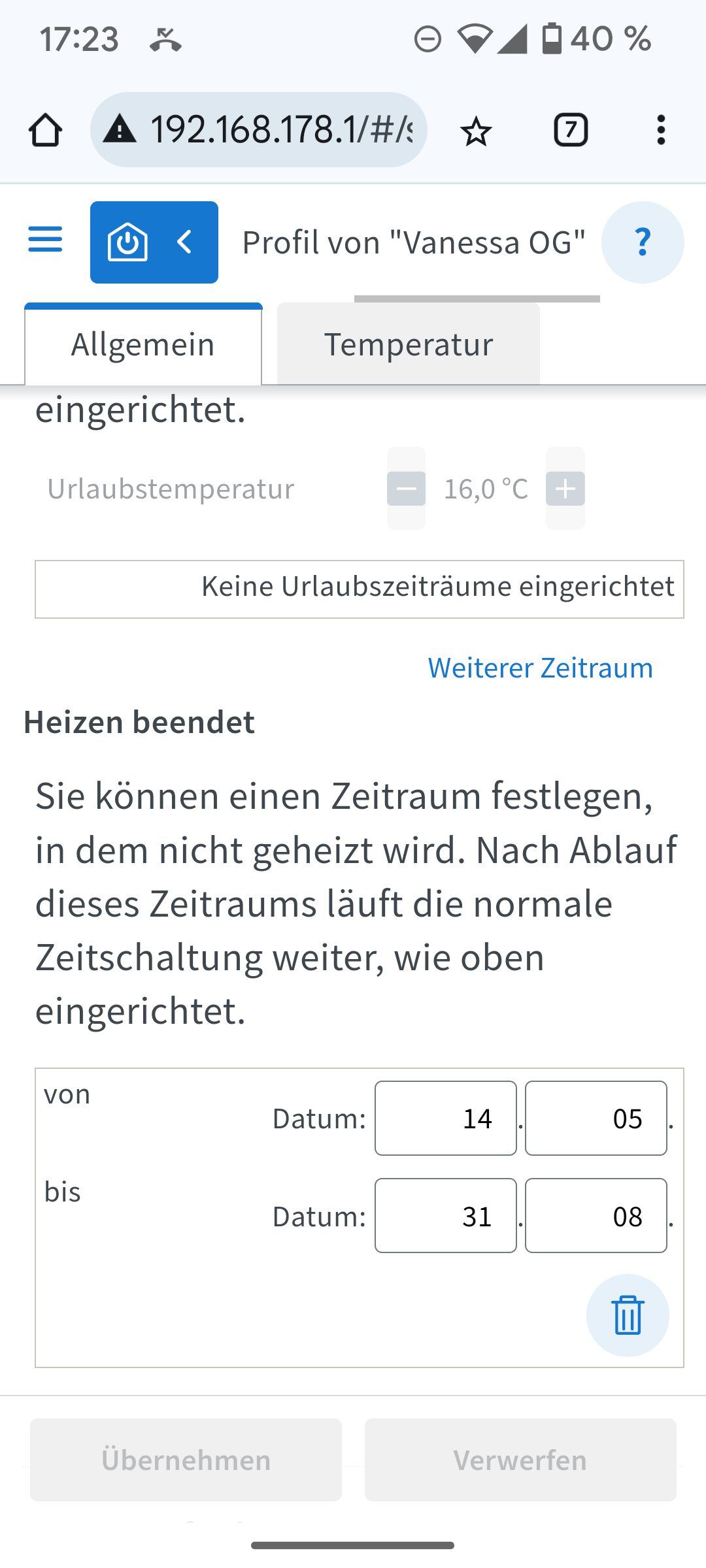Edit the 'bis' month field showing 08

[596, 1216]
